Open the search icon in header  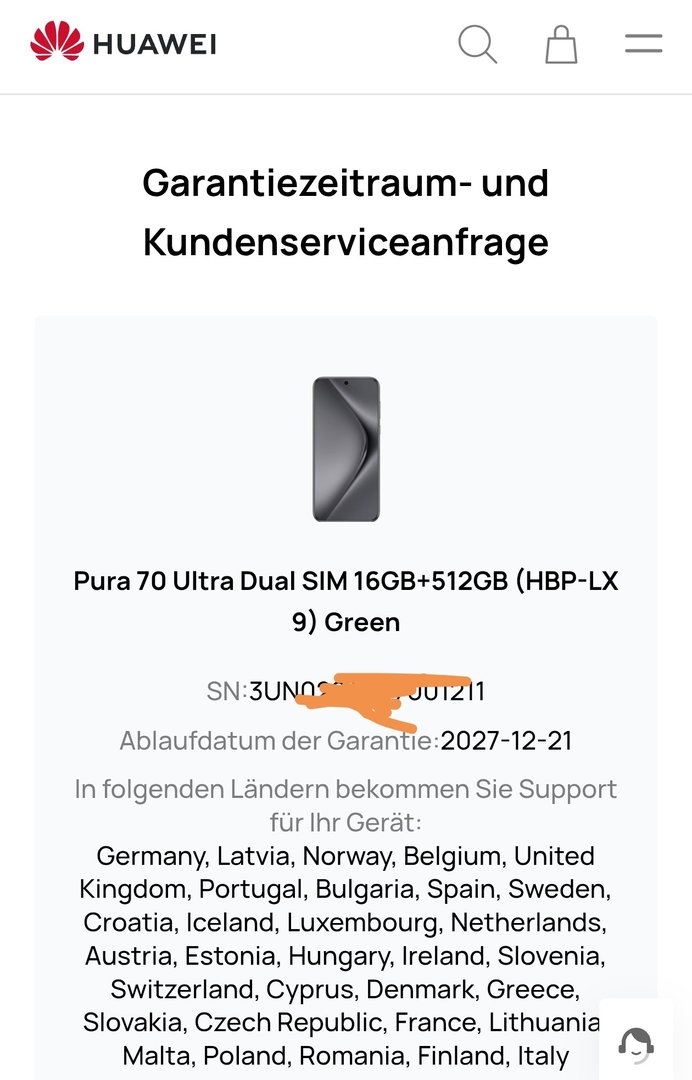coord(477,45)
